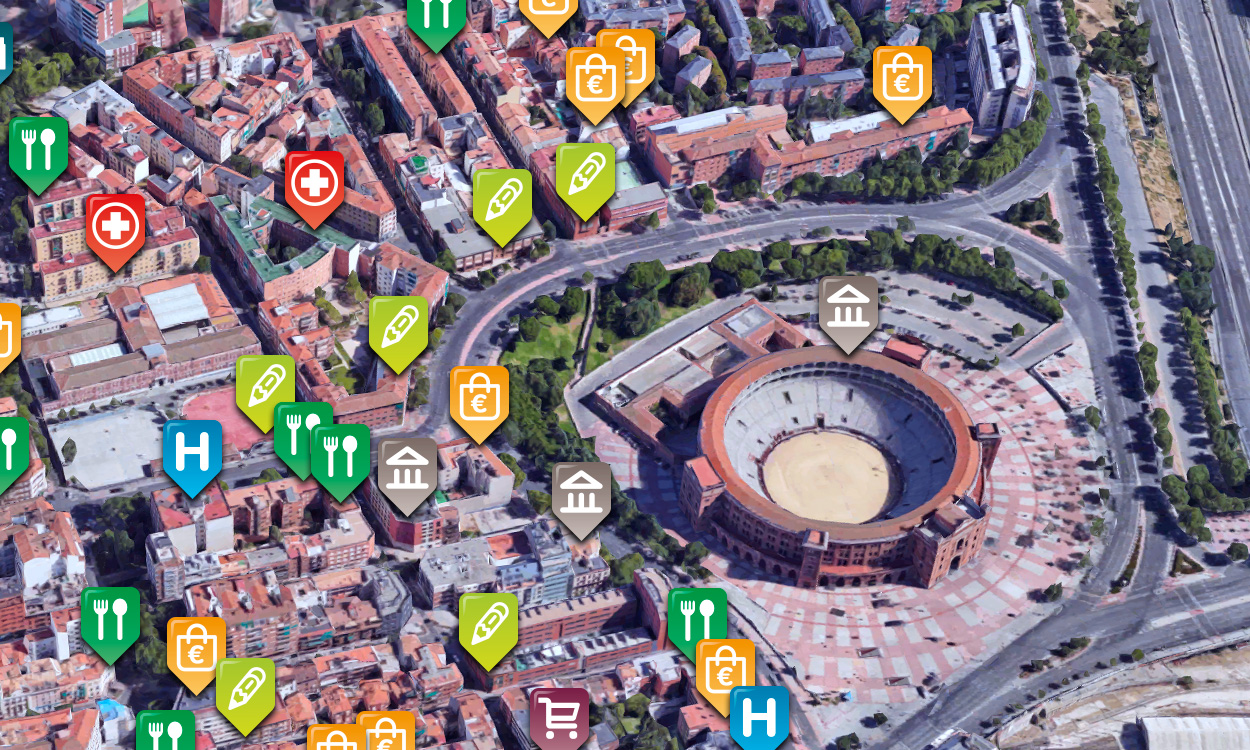Open the maroon shopping cart supermarket marker
The height and width of the screenshot is (750, 1250).
pyautogui.click(x=559, y=714)
